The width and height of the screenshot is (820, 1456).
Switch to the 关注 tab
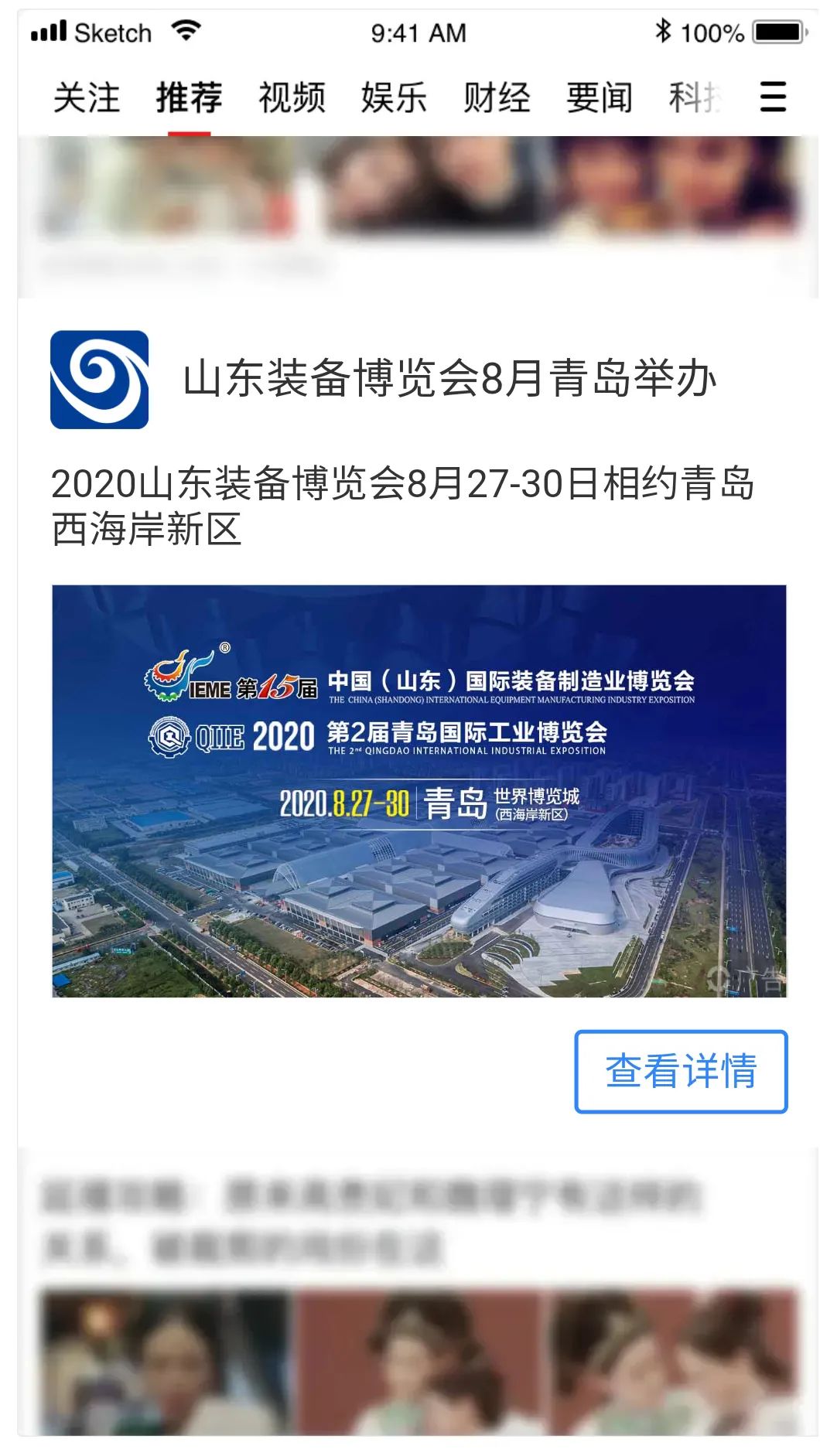point(86,98)
